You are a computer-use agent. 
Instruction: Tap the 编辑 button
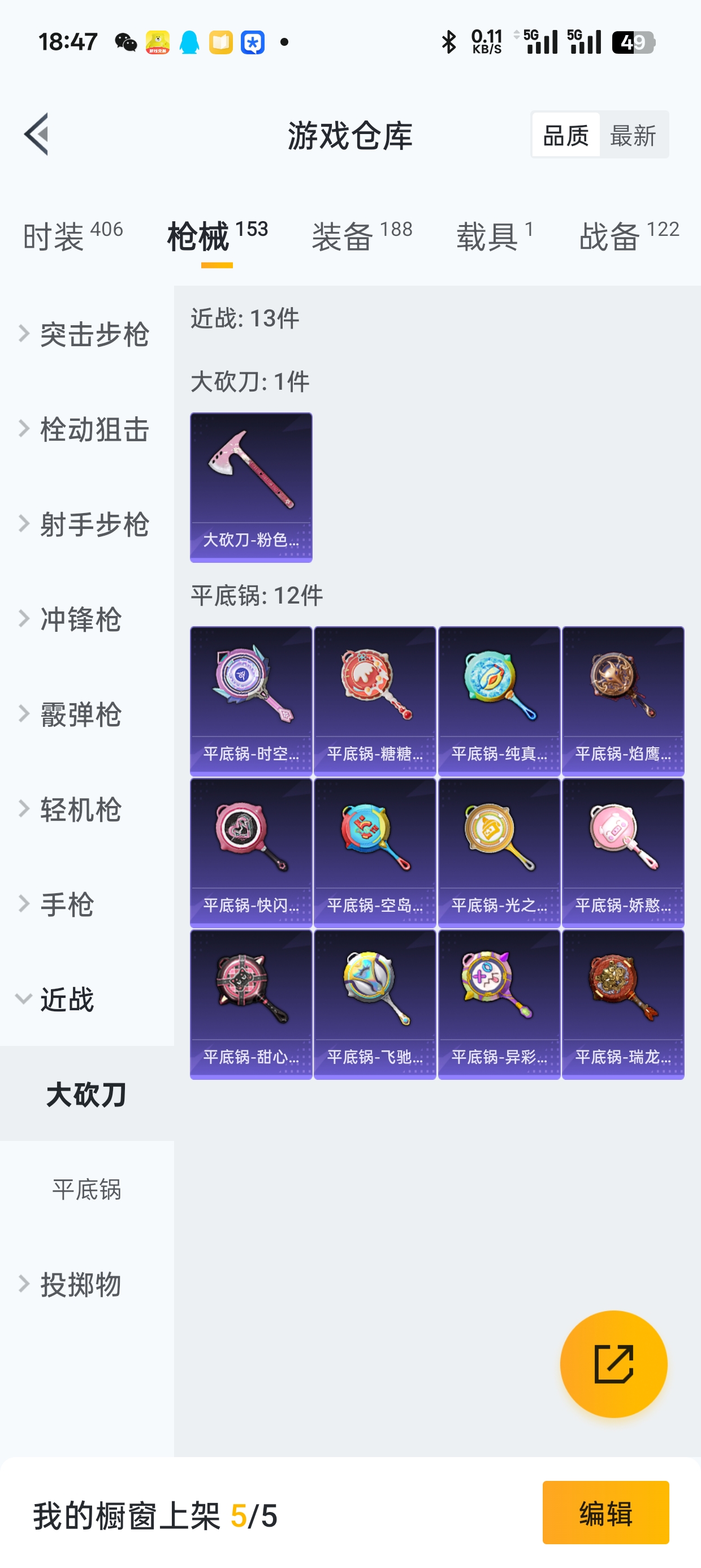(605, 1513)
